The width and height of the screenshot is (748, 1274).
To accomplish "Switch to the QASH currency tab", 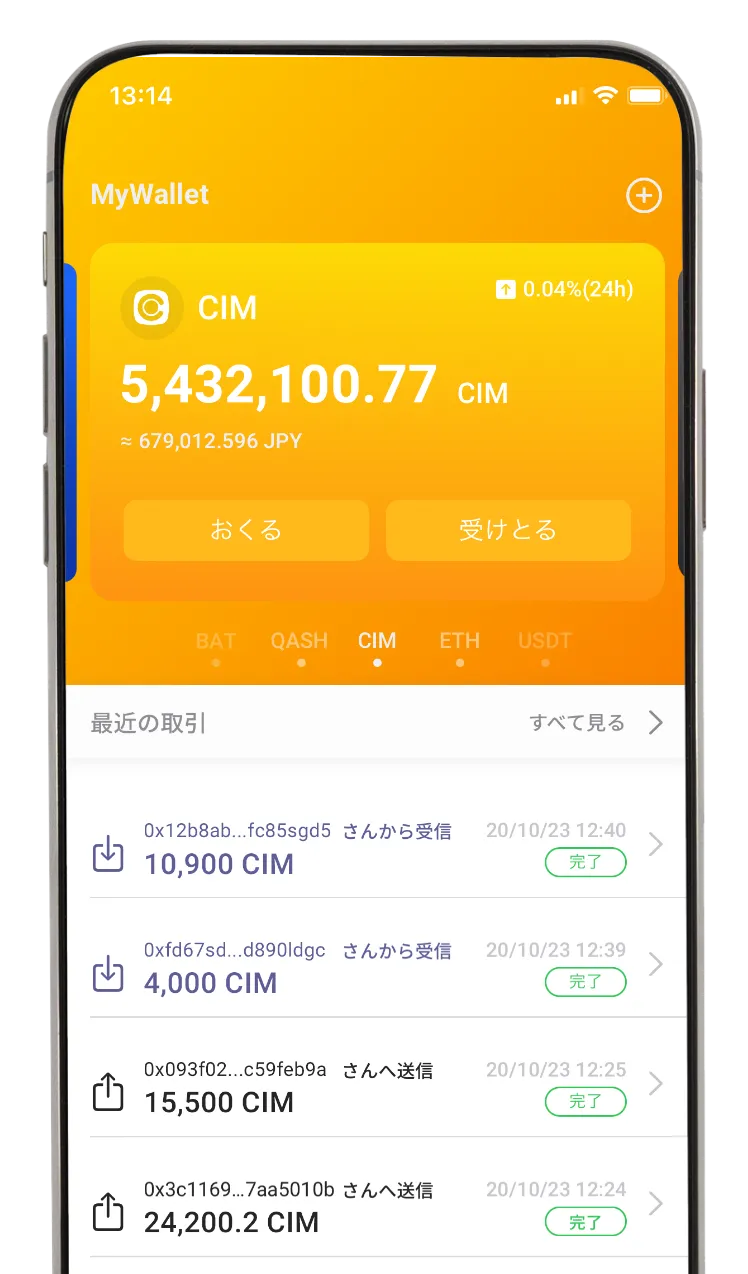I will (x=299, y=642).
